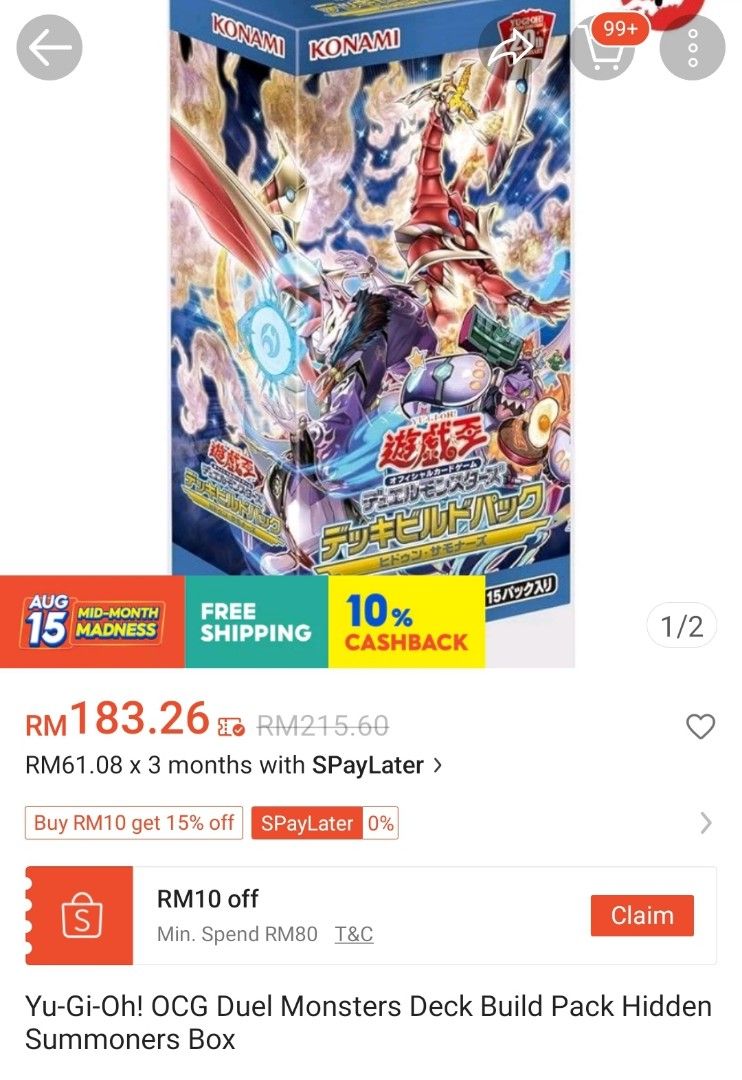View the product image fullscreen

370,300
